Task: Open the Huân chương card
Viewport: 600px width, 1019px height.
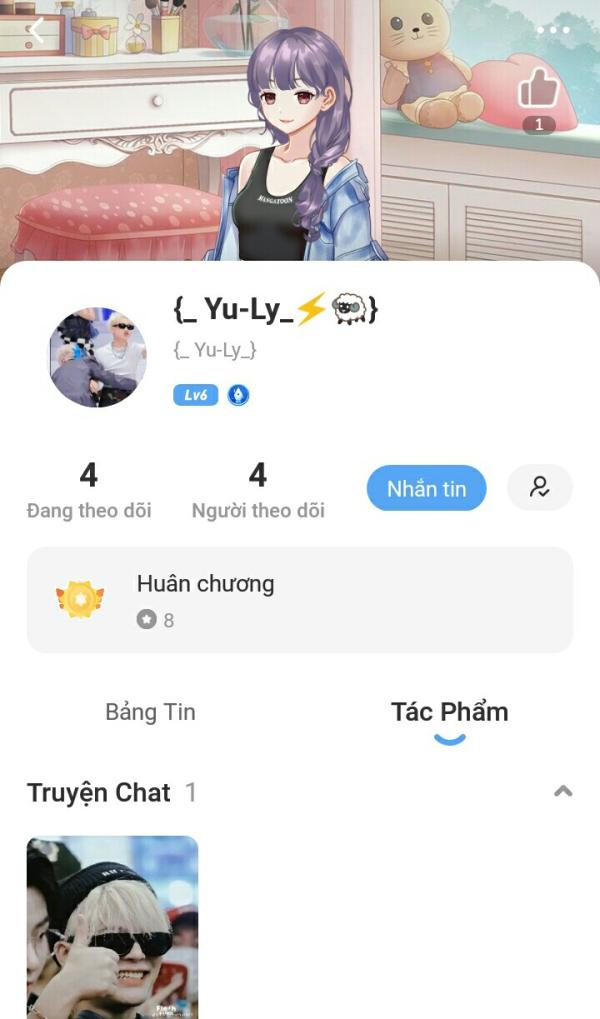Action: point(300,600)
